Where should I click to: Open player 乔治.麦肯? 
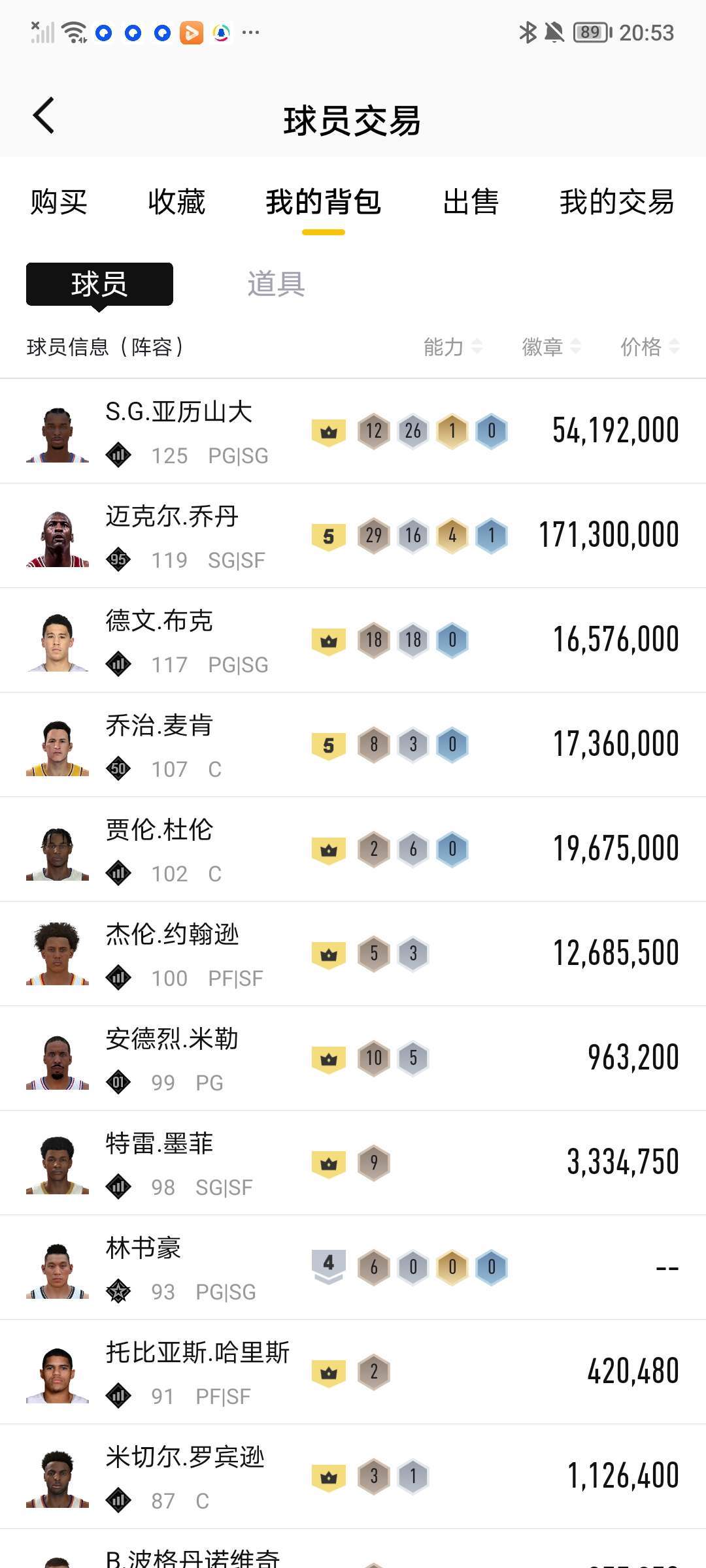click(159, 727)
